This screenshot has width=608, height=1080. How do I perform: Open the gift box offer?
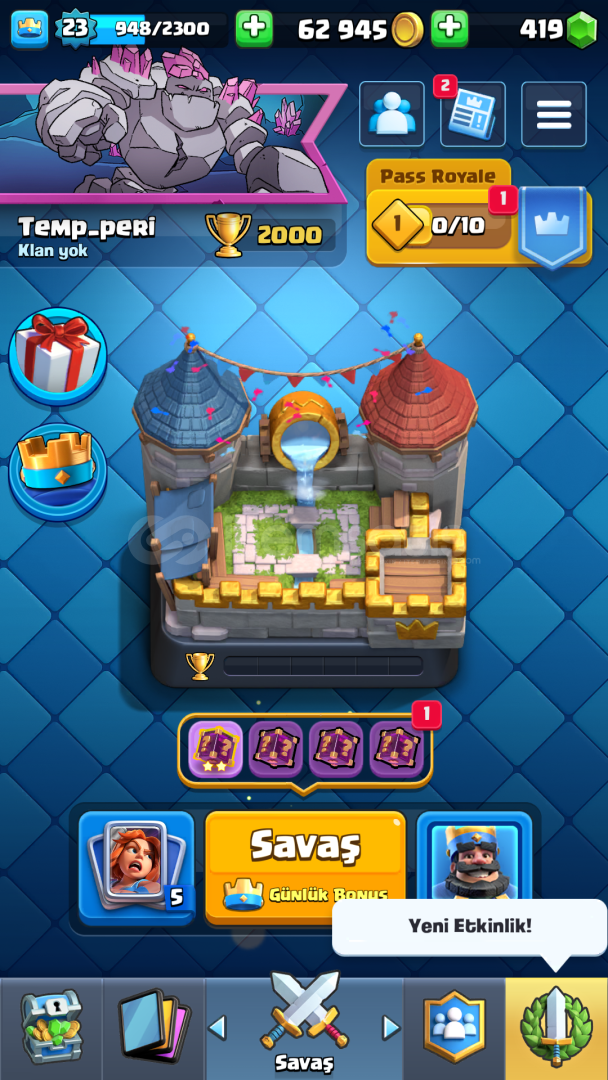(58, 356)
